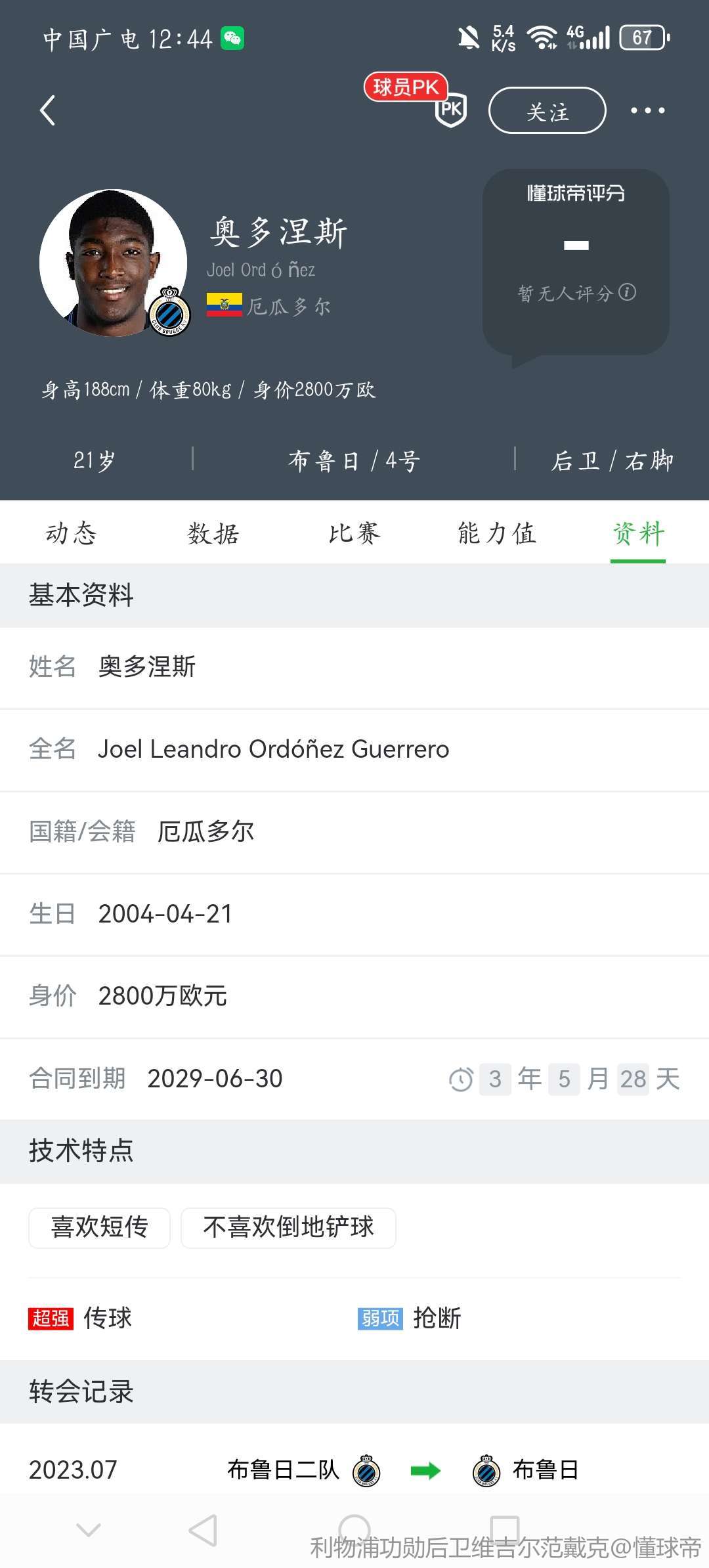View the 能力值 tab
The image size is (709, 1568).
[x=497, y=533]
